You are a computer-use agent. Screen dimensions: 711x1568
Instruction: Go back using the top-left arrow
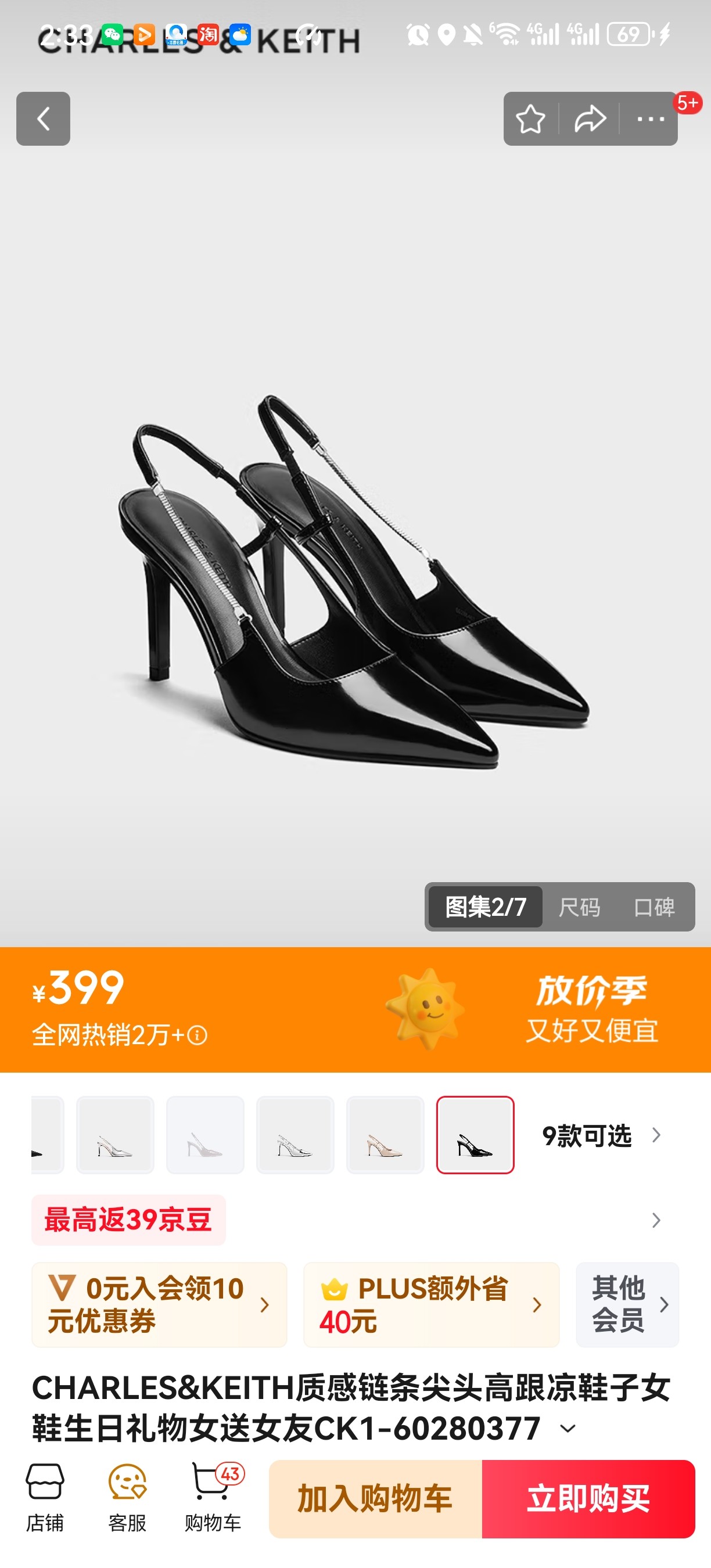[43, 118]
